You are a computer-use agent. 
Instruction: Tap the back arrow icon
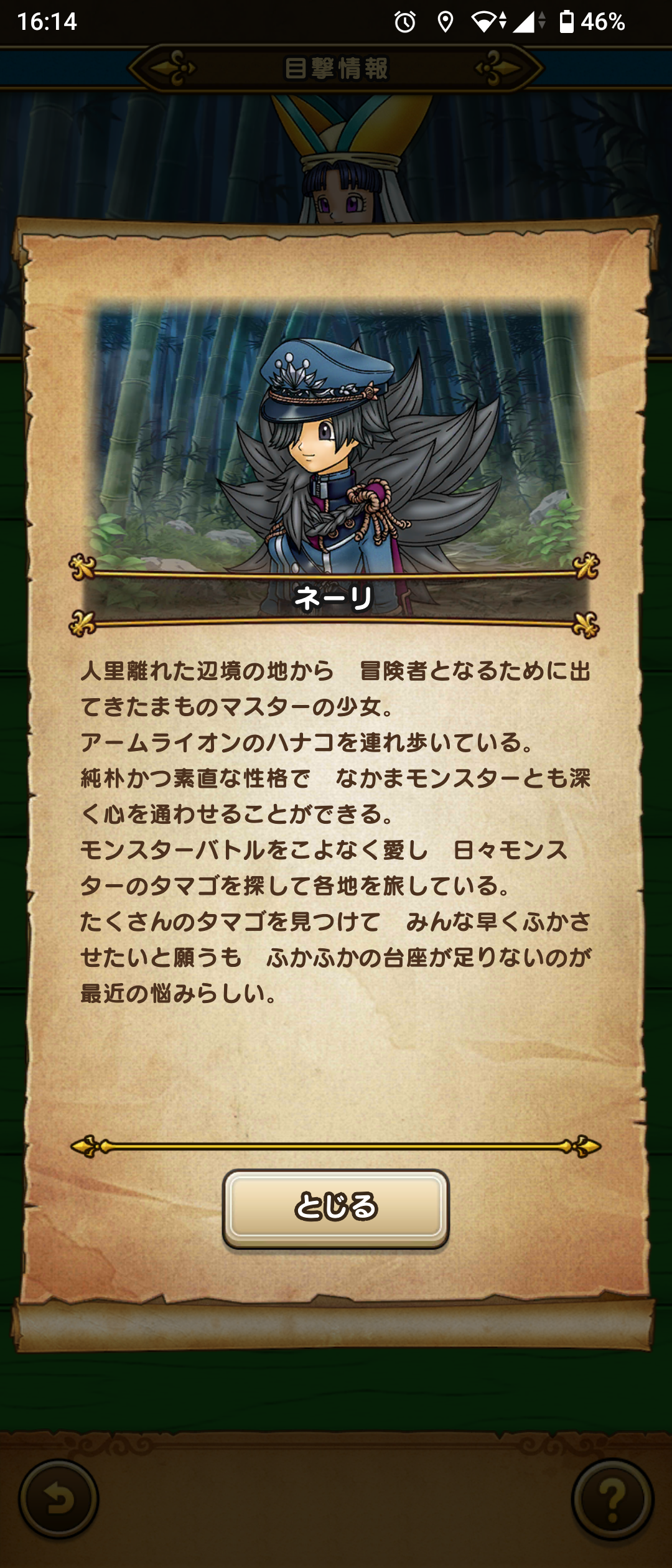(x=58, y=1500)
